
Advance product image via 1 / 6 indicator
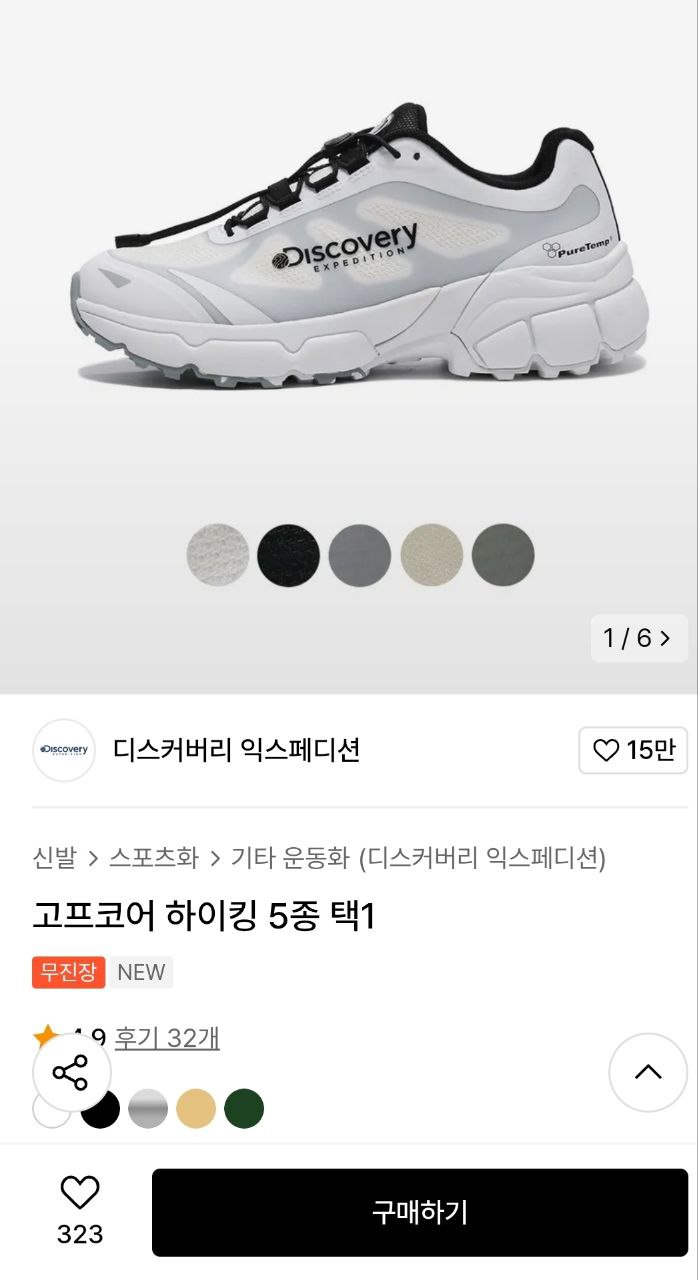639,638
